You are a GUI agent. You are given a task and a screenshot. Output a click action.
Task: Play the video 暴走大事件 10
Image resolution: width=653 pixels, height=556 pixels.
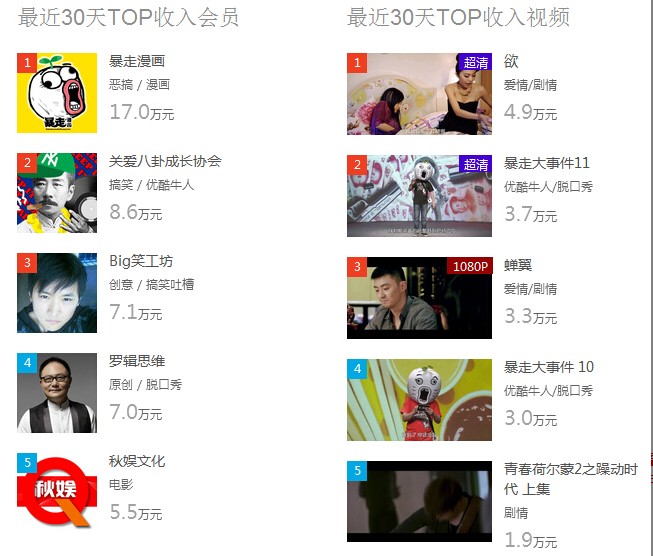419,400
